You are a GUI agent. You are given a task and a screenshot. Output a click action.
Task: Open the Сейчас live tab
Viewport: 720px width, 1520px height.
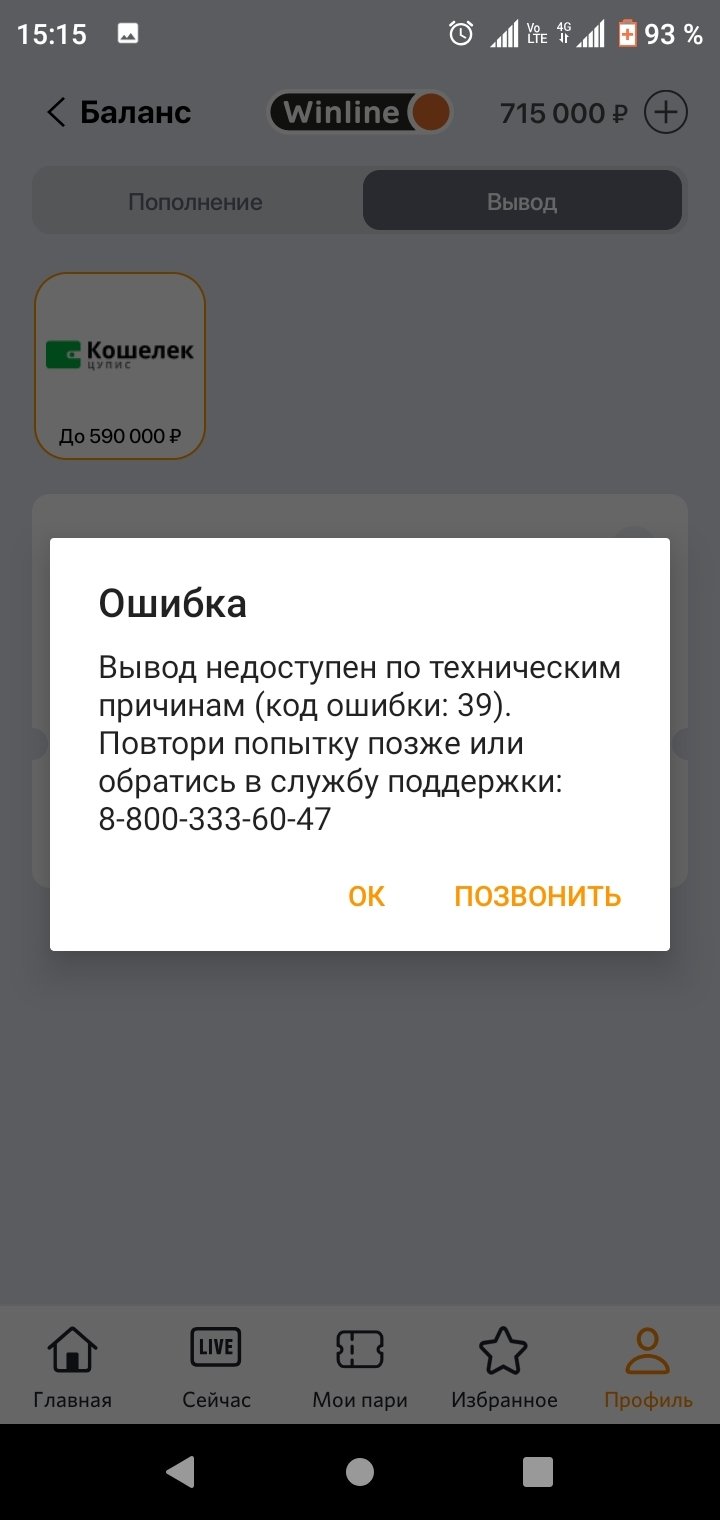point(216,1366)
